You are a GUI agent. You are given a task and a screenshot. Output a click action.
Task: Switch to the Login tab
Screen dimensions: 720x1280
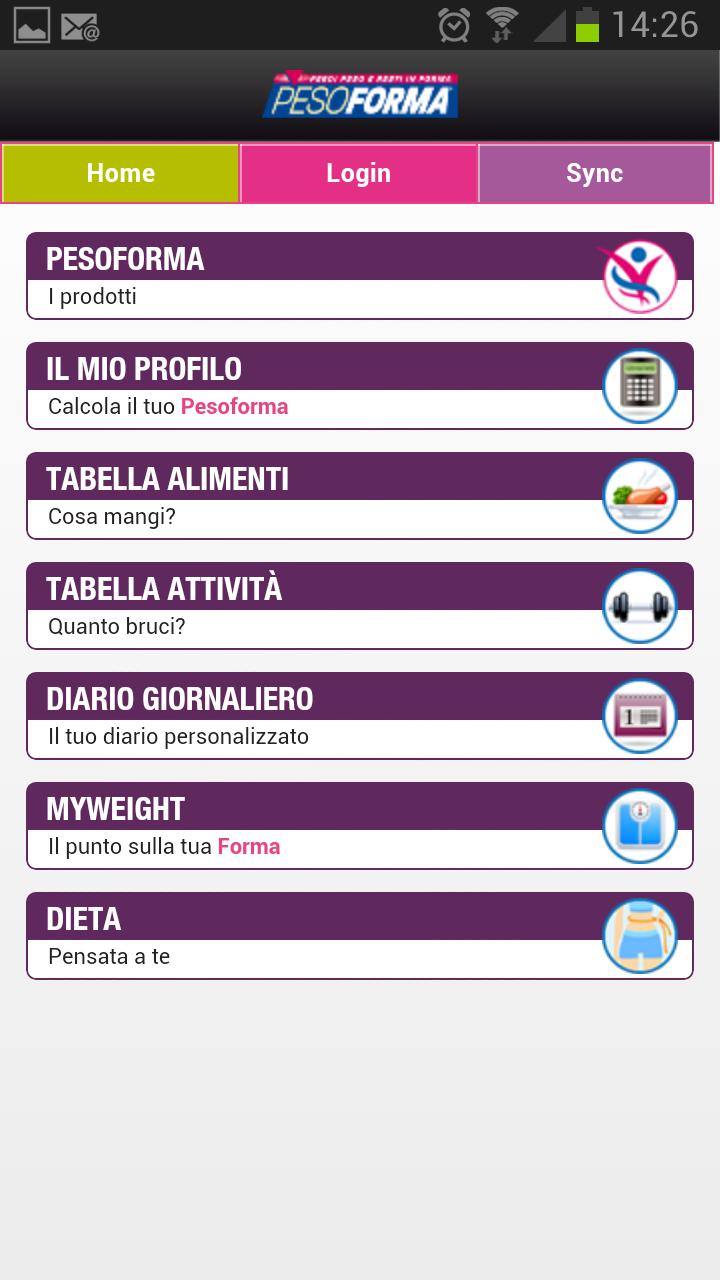359,173
